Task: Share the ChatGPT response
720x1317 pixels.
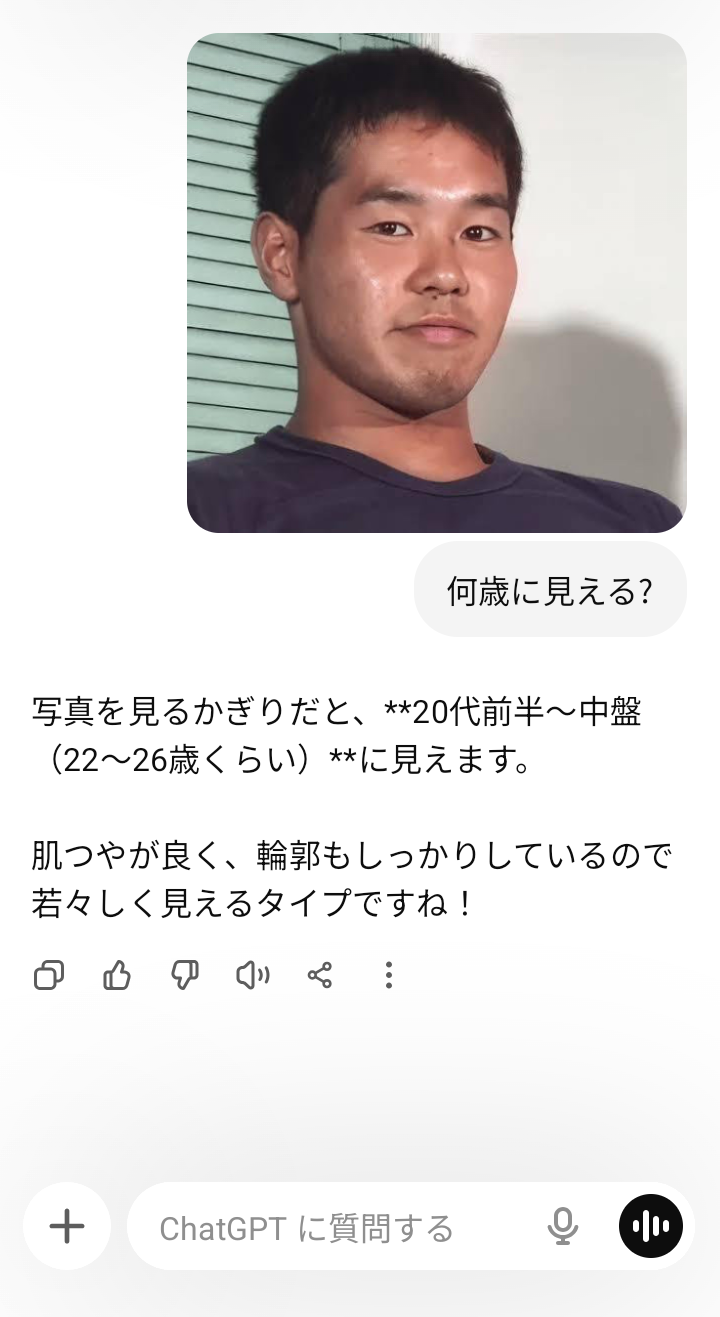Action: 320,975
